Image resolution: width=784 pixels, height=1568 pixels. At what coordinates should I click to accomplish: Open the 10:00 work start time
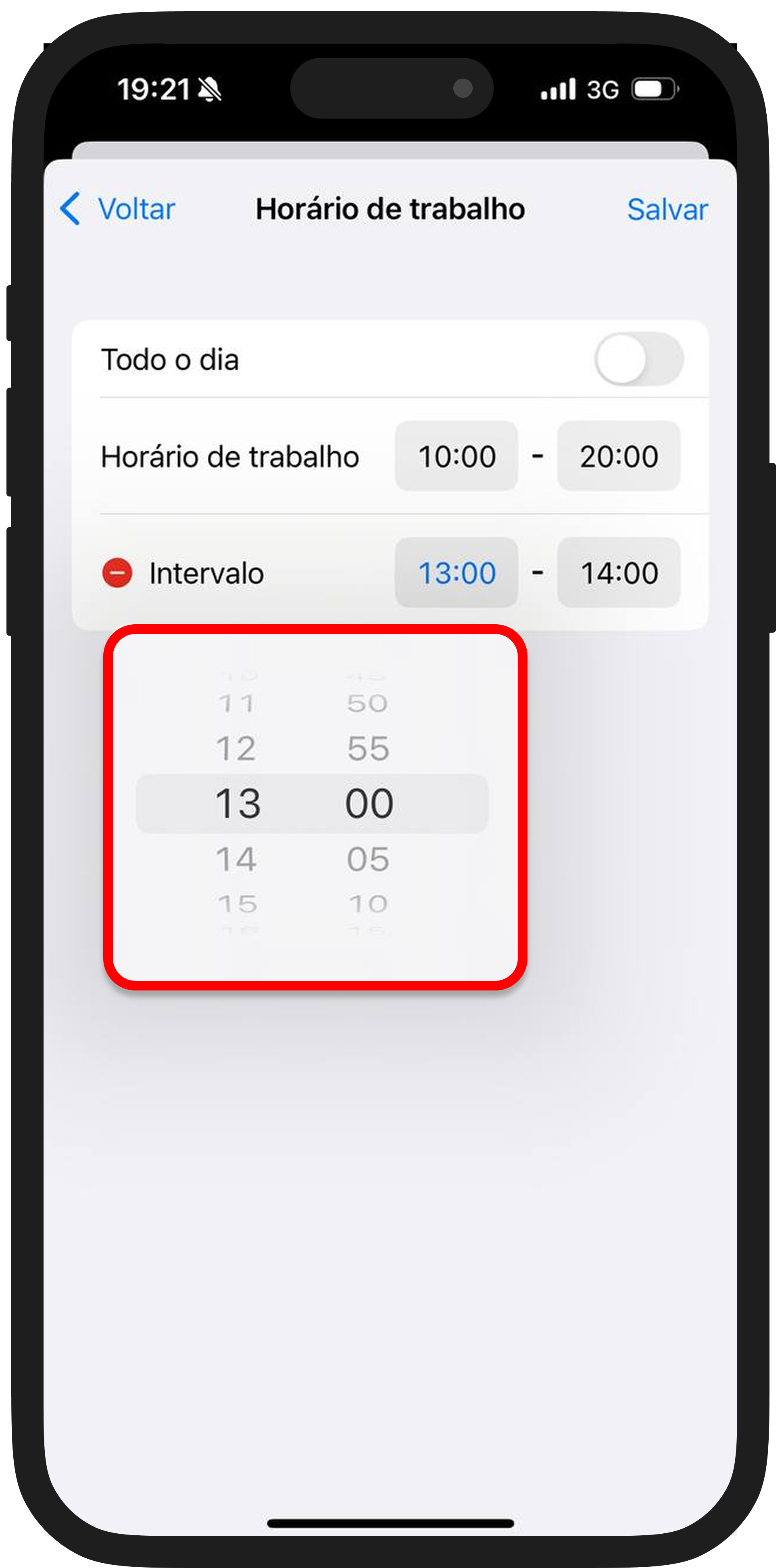coord(457,456)
